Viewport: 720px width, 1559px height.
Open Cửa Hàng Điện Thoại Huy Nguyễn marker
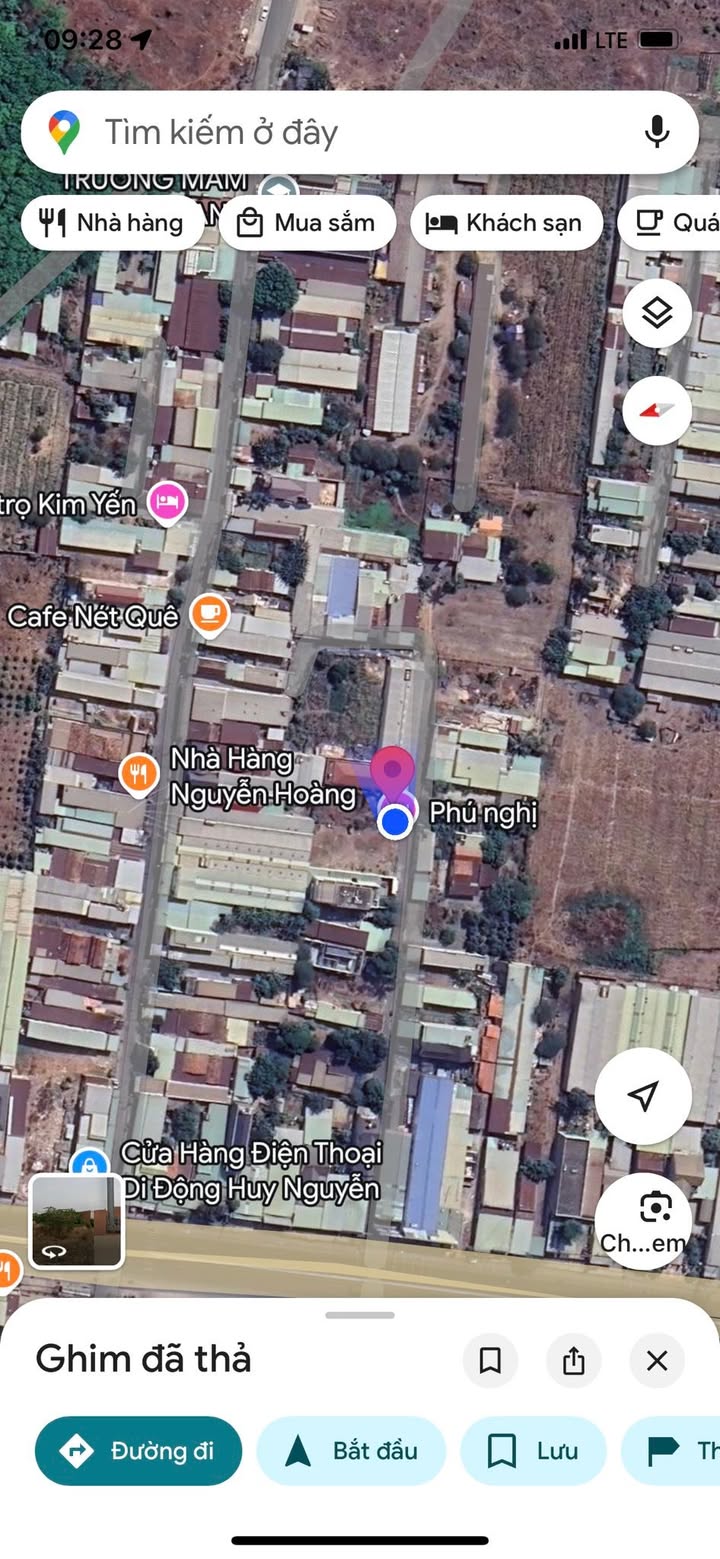[x=90, y=1165]
